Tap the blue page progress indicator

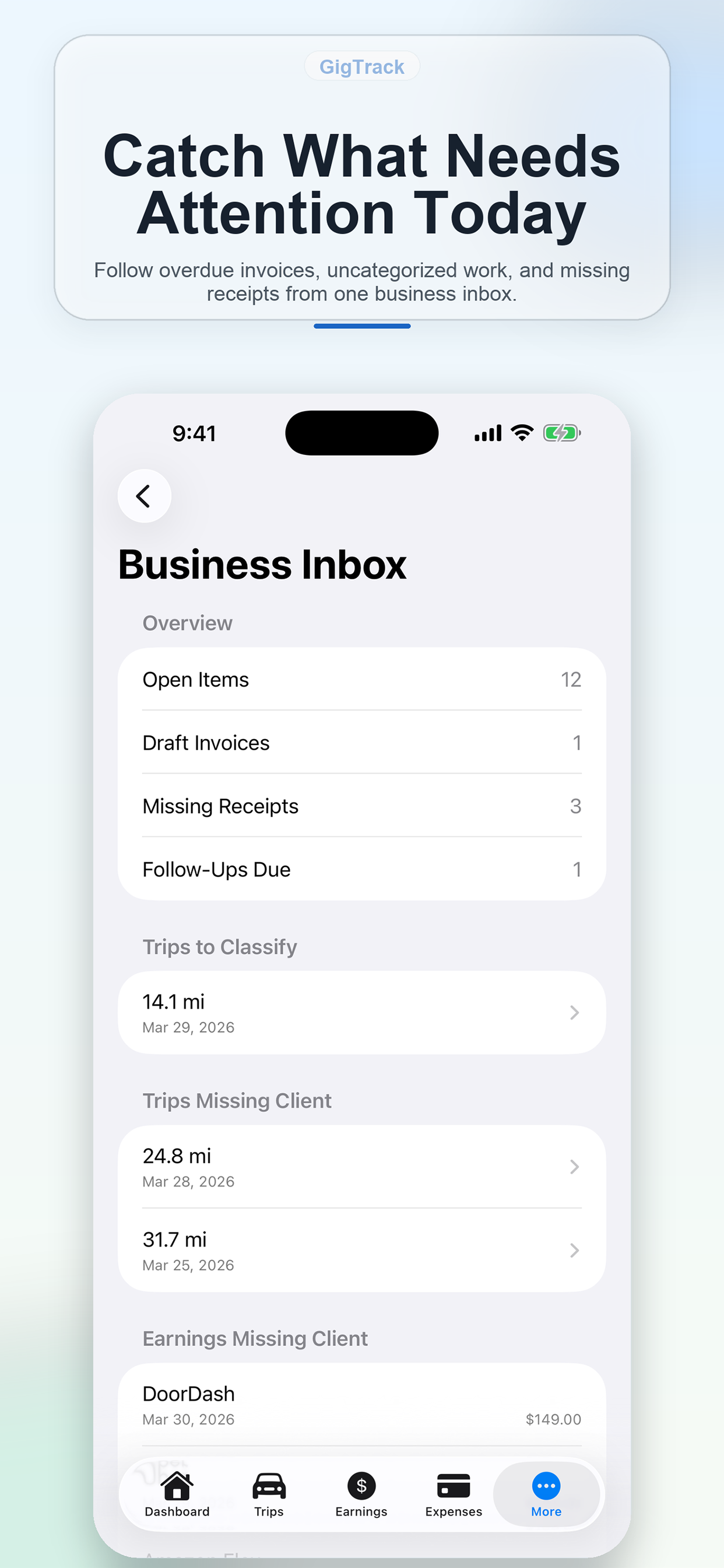click(x=361, y=326)
